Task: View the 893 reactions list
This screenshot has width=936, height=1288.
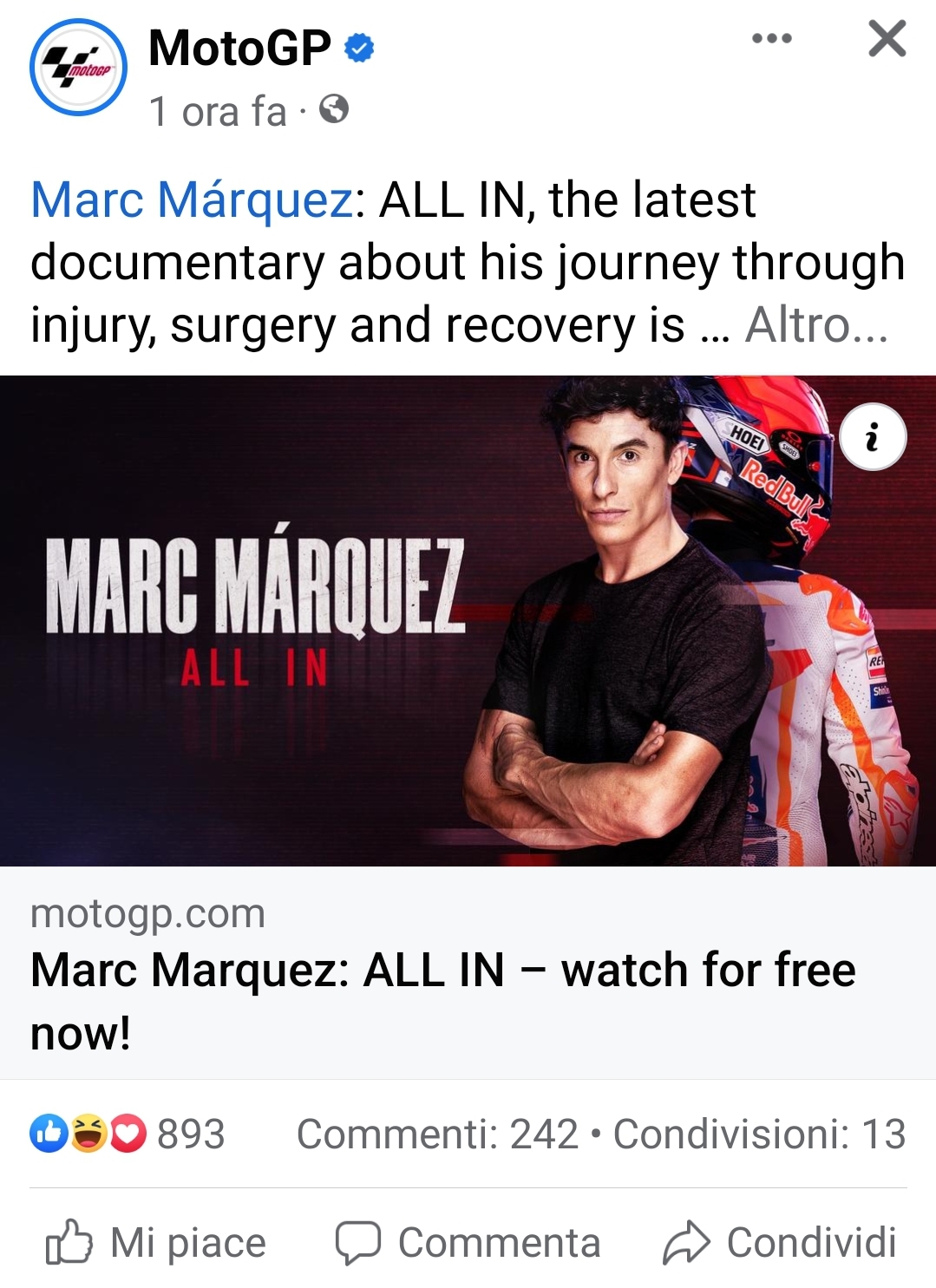Action: (128, 1134)
